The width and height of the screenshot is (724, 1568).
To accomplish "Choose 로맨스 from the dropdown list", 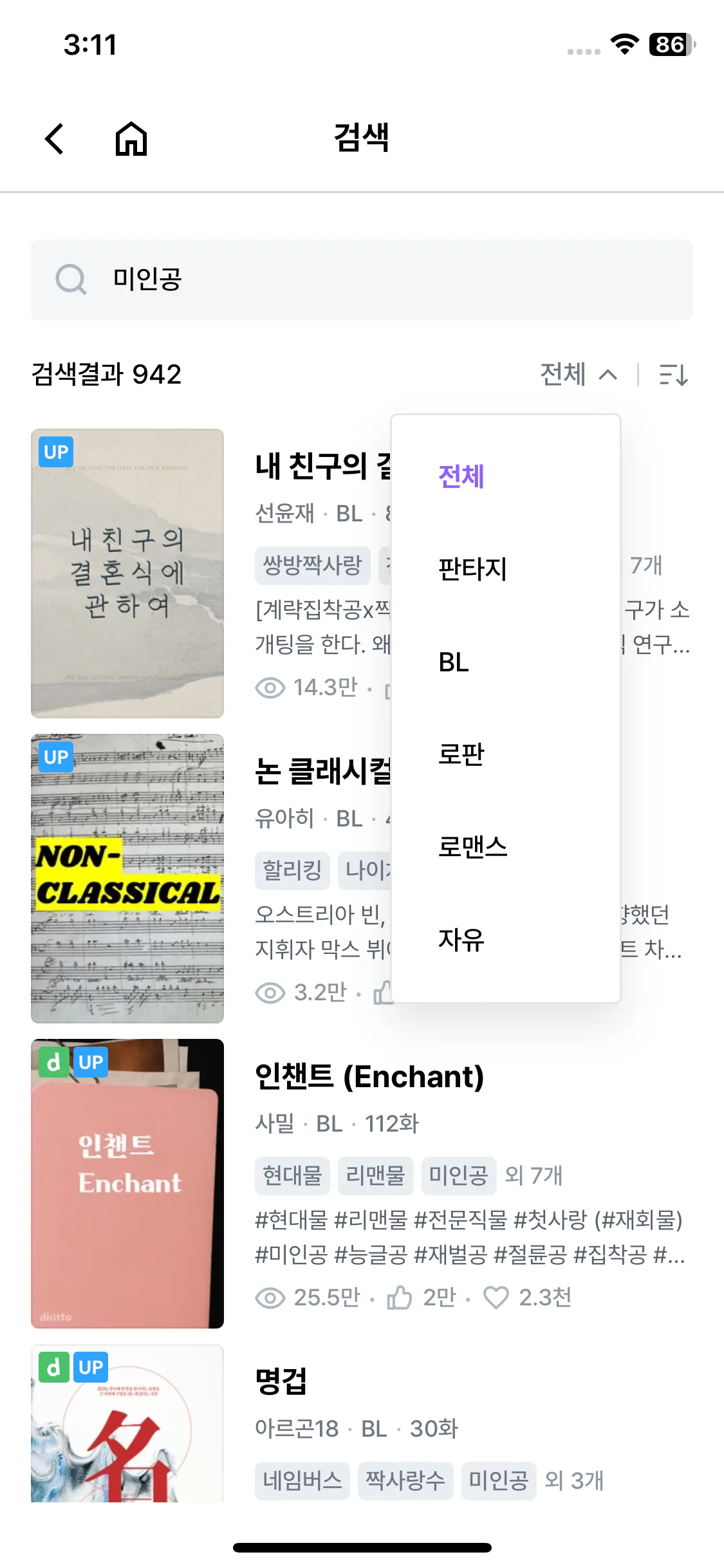I will click(472, 847).
